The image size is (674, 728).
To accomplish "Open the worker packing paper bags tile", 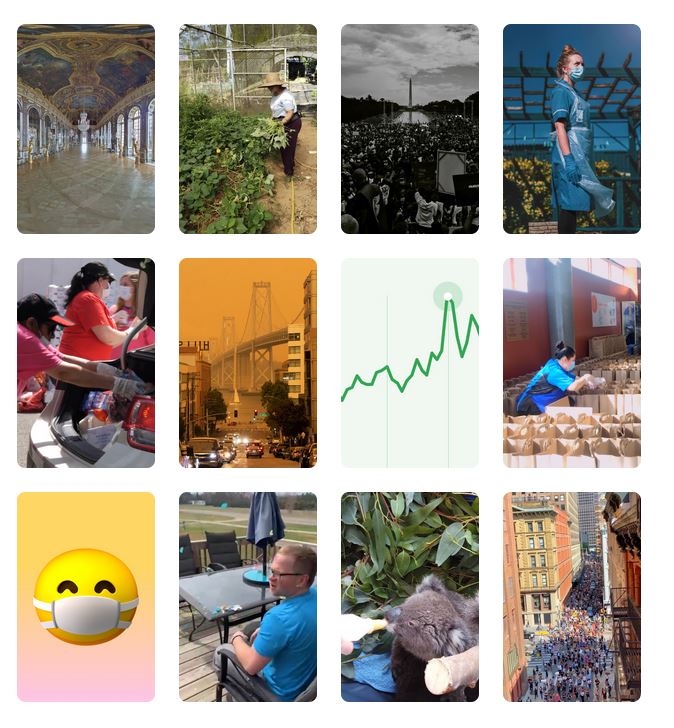I will point(572,363).
